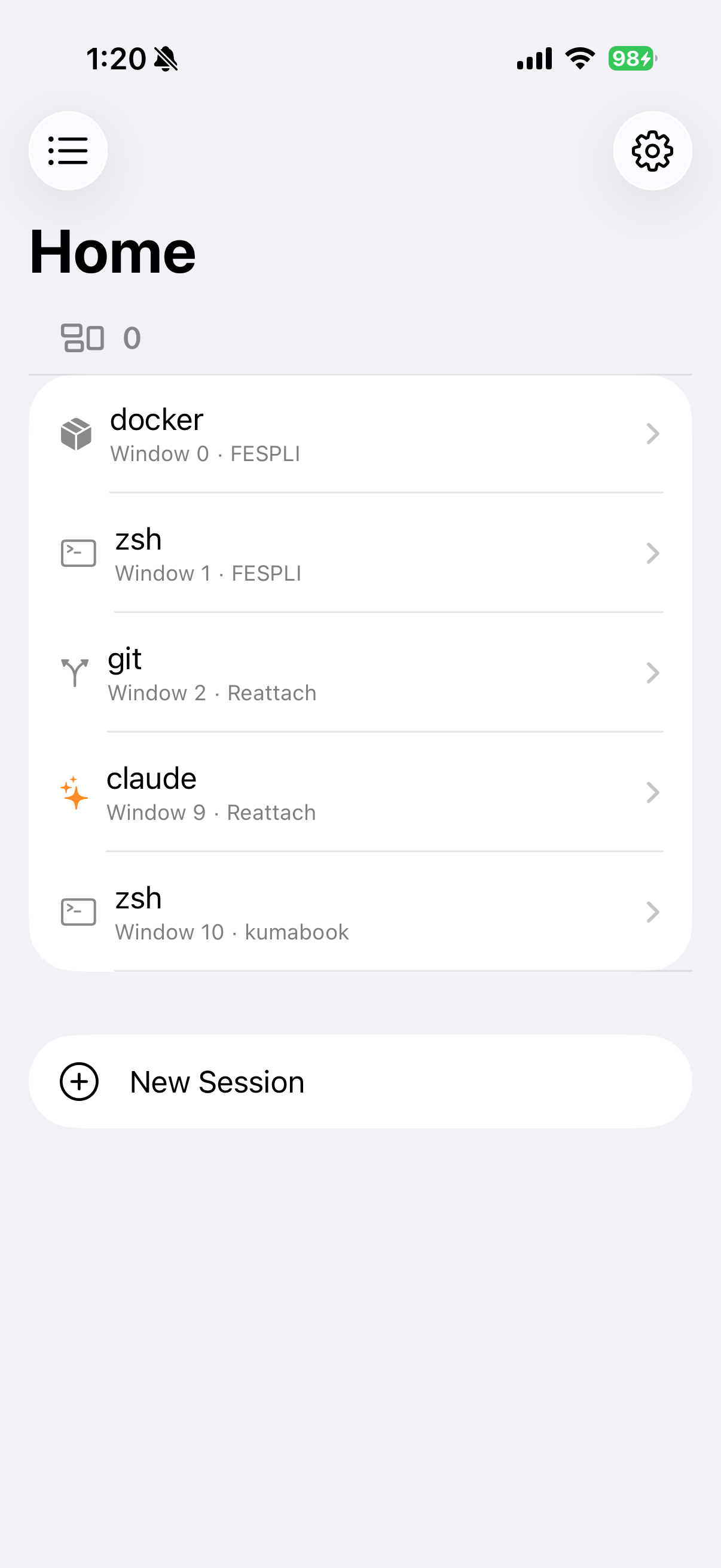Tap the session list icon top-left
This screenshot has height=1568, width=721.
click(x=68, y=151)
